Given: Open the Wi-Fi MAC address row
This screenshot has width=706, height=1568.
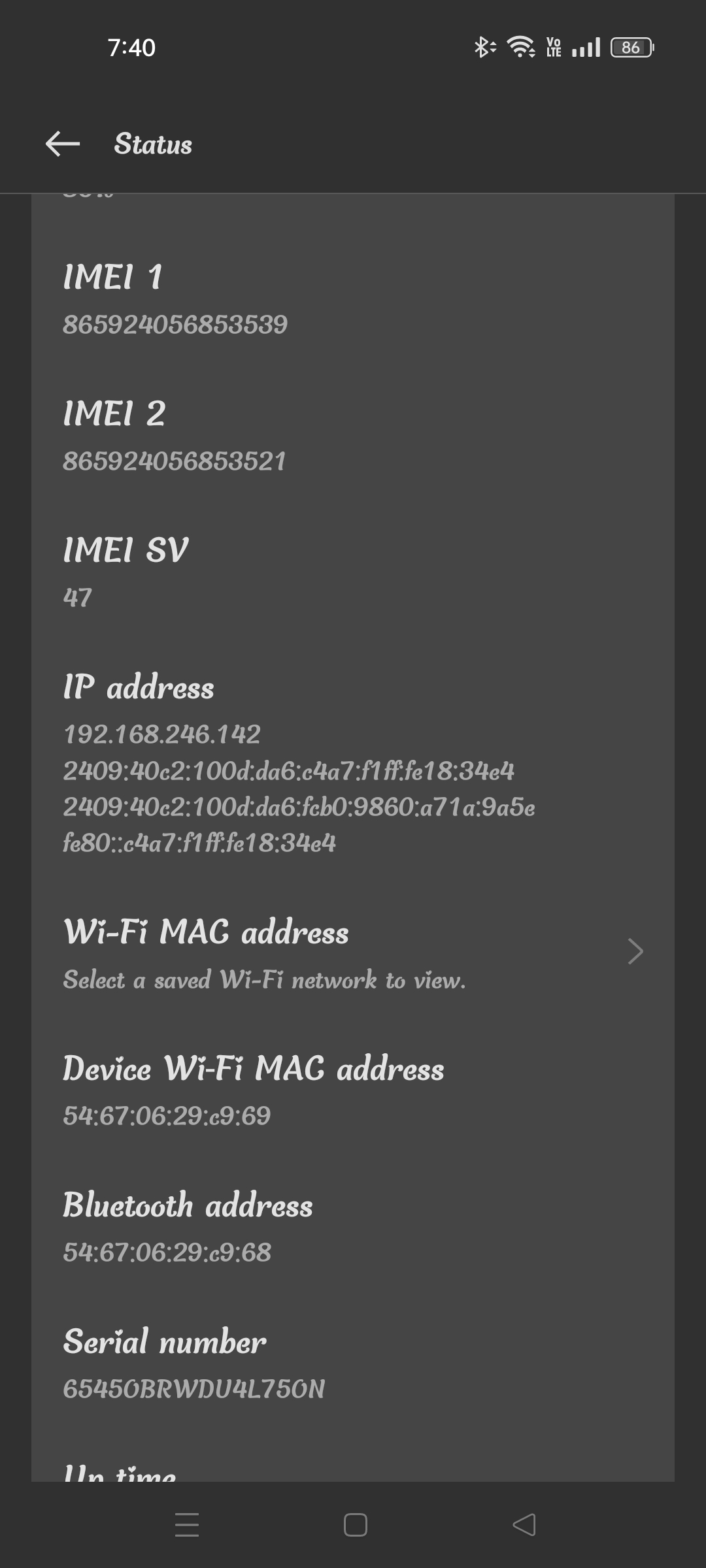Looking at the screenshot, I should [353, 952].
